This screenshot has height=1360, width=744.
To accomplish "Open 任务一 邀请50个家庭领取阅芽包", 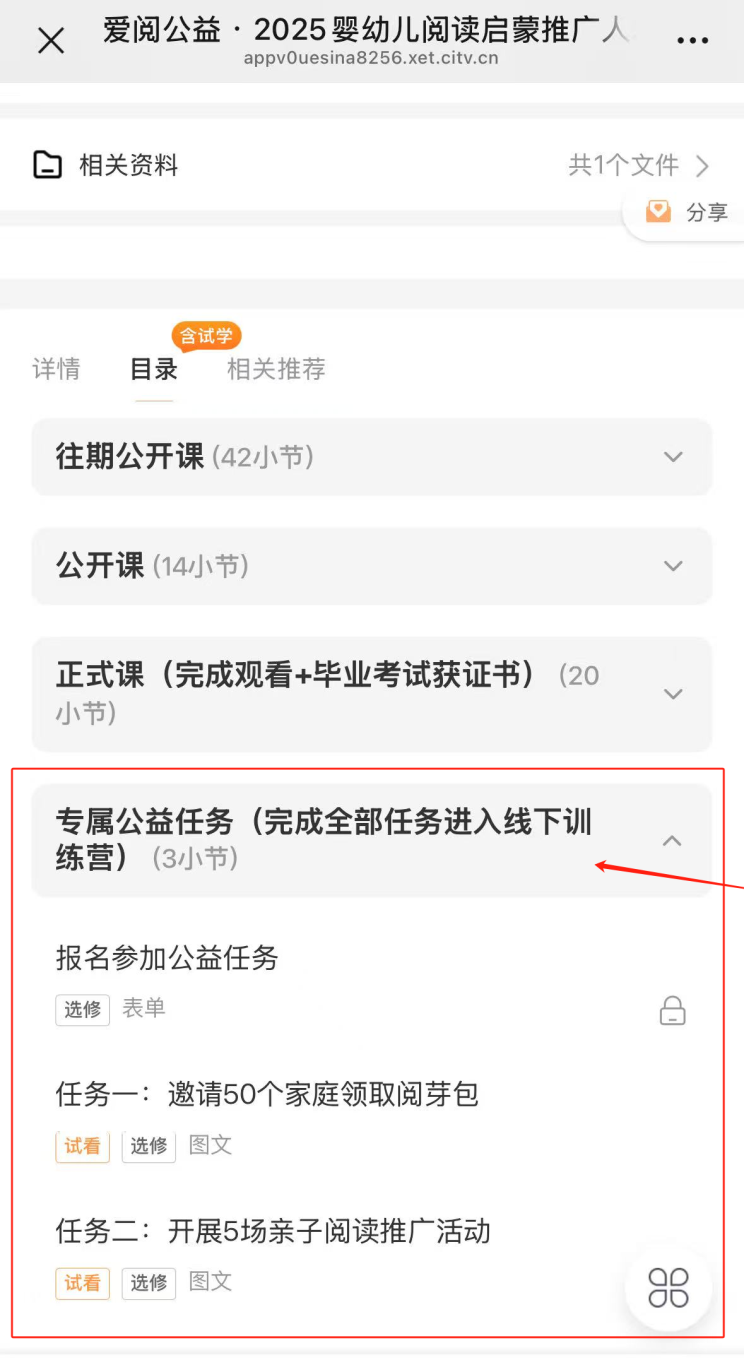I will point(268,1095).
